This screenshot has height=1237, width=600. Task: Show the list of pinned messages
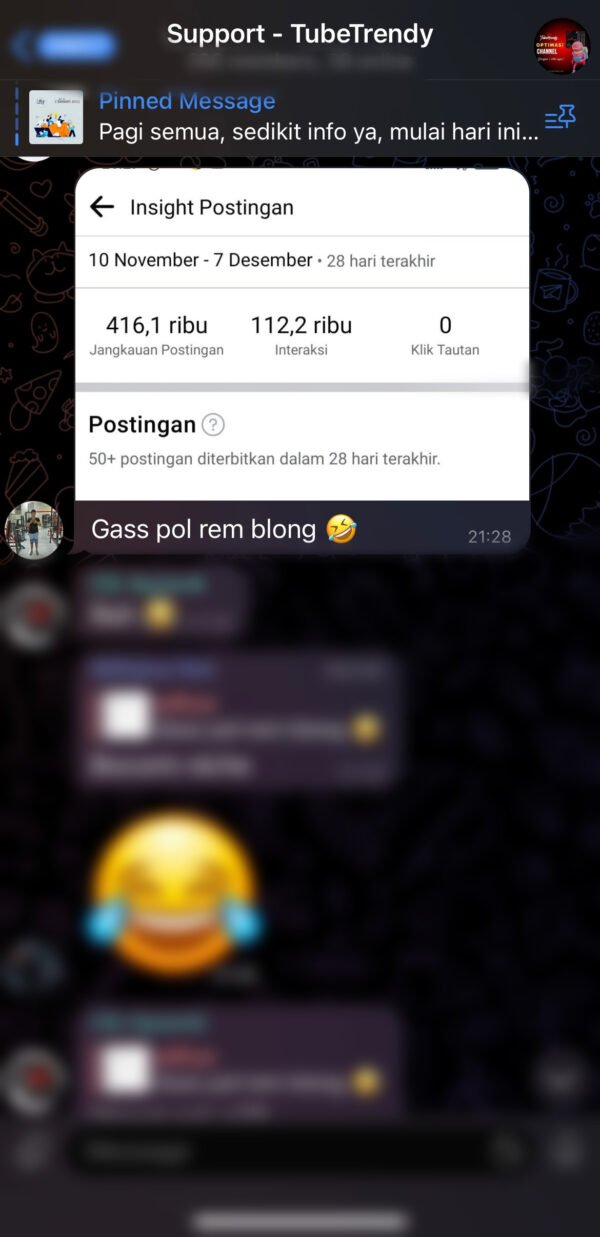tap(560, 119)
